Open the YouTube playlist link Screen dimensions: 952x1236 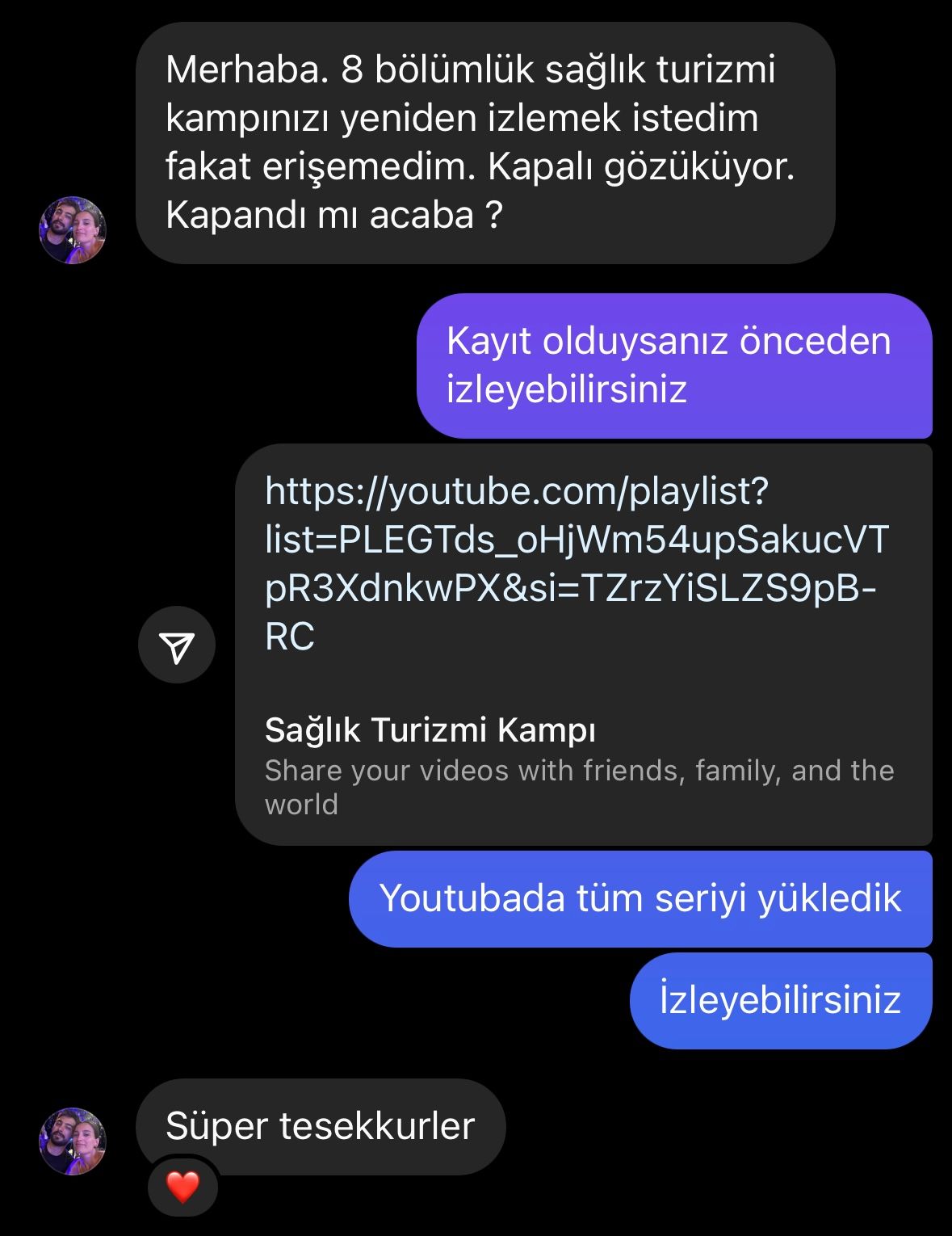click(576, 563)
